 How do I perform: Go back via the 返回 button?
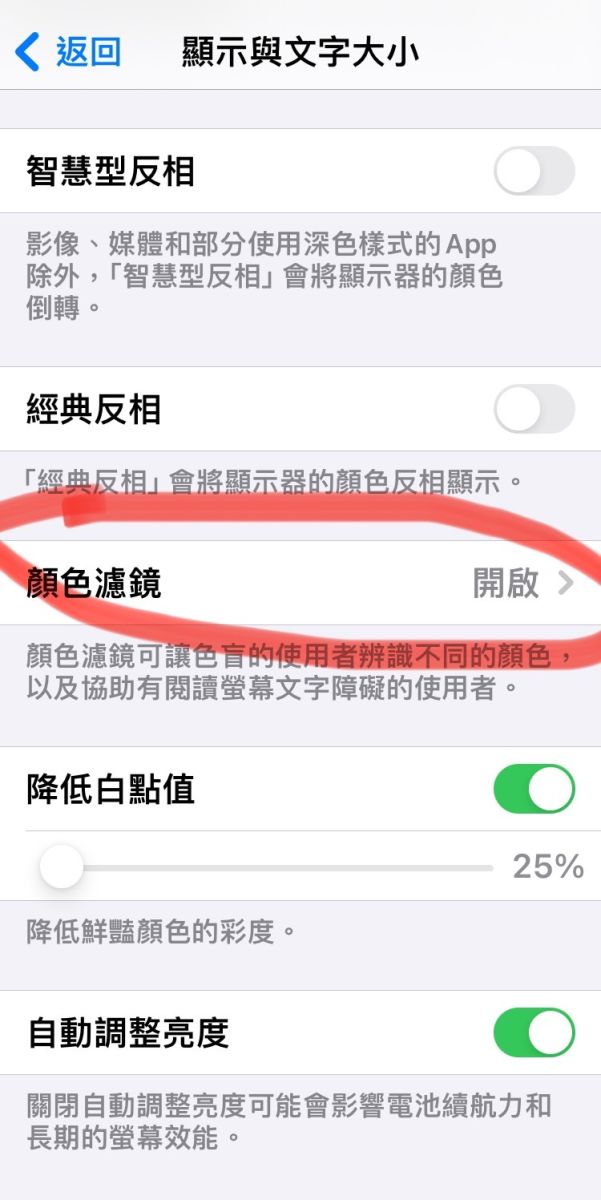pos(70,50)
